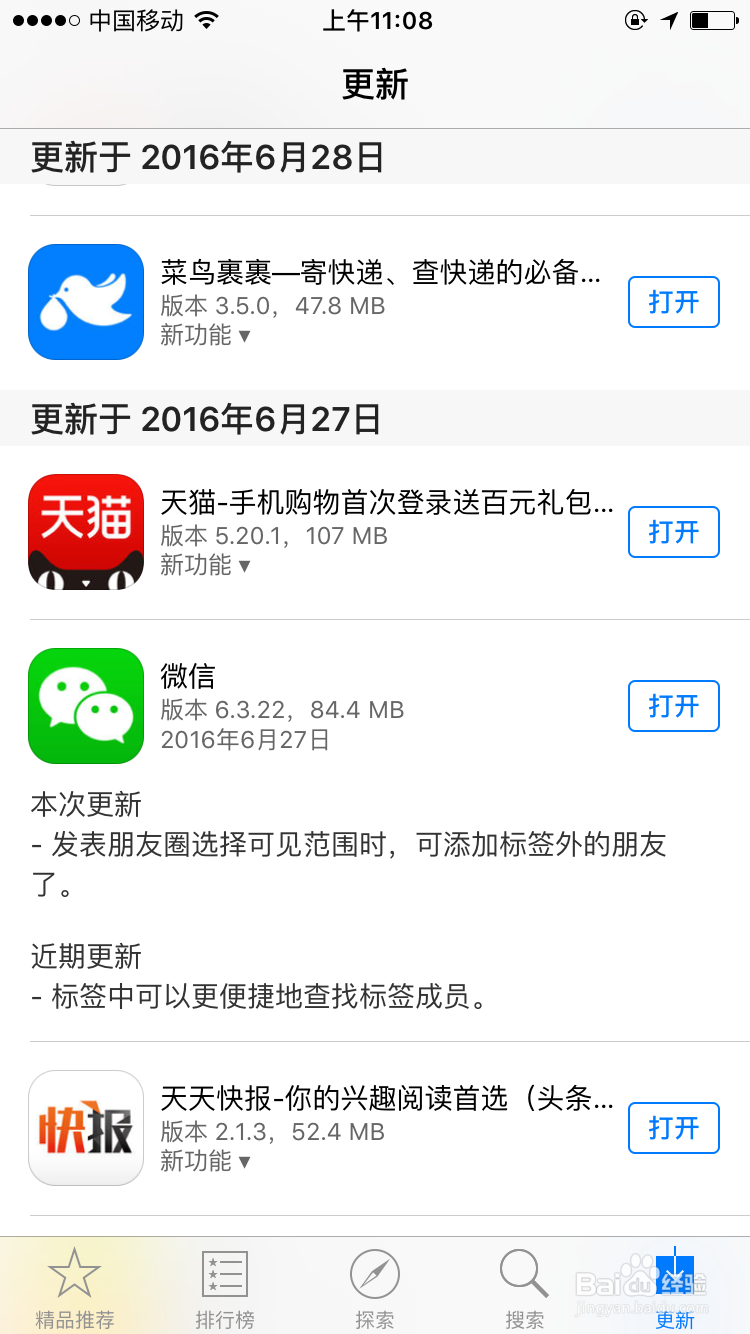Open the 菜鸟裹裹 app icon
750x1334 pixels.
pos(85,302)
